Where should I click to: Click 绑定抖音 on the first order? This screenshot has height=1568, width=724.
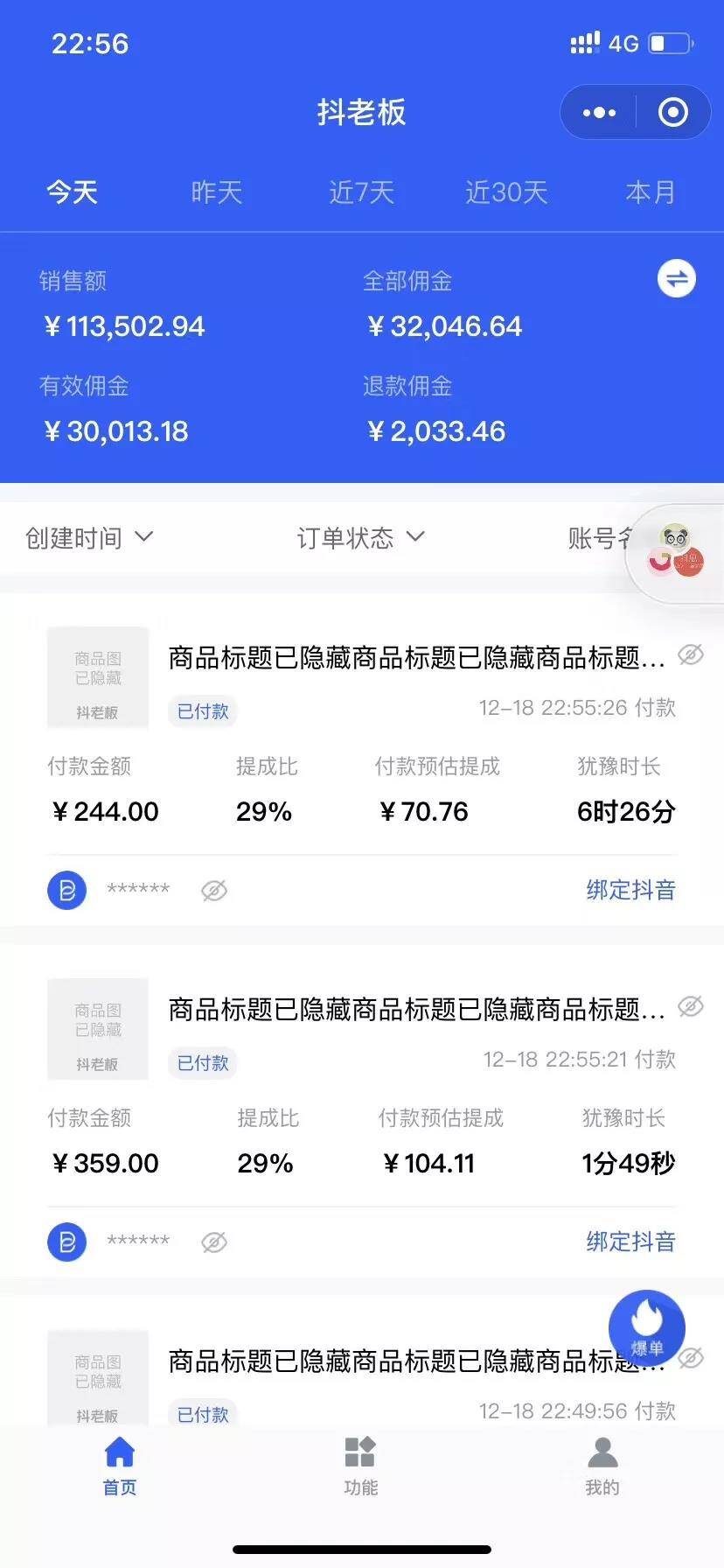(x=630, y=889)
